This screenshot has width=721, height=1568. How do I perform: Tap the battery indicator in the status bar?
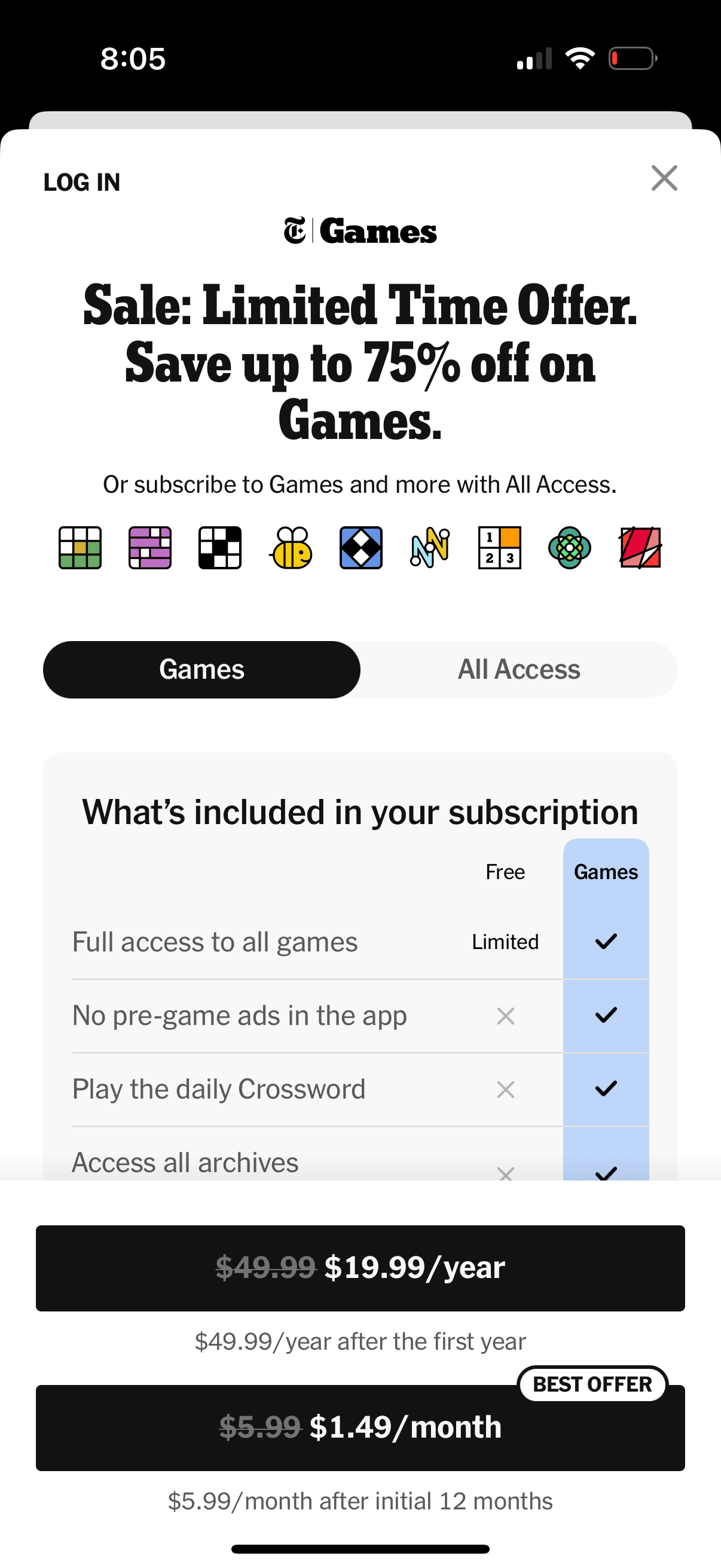point(631,59)
